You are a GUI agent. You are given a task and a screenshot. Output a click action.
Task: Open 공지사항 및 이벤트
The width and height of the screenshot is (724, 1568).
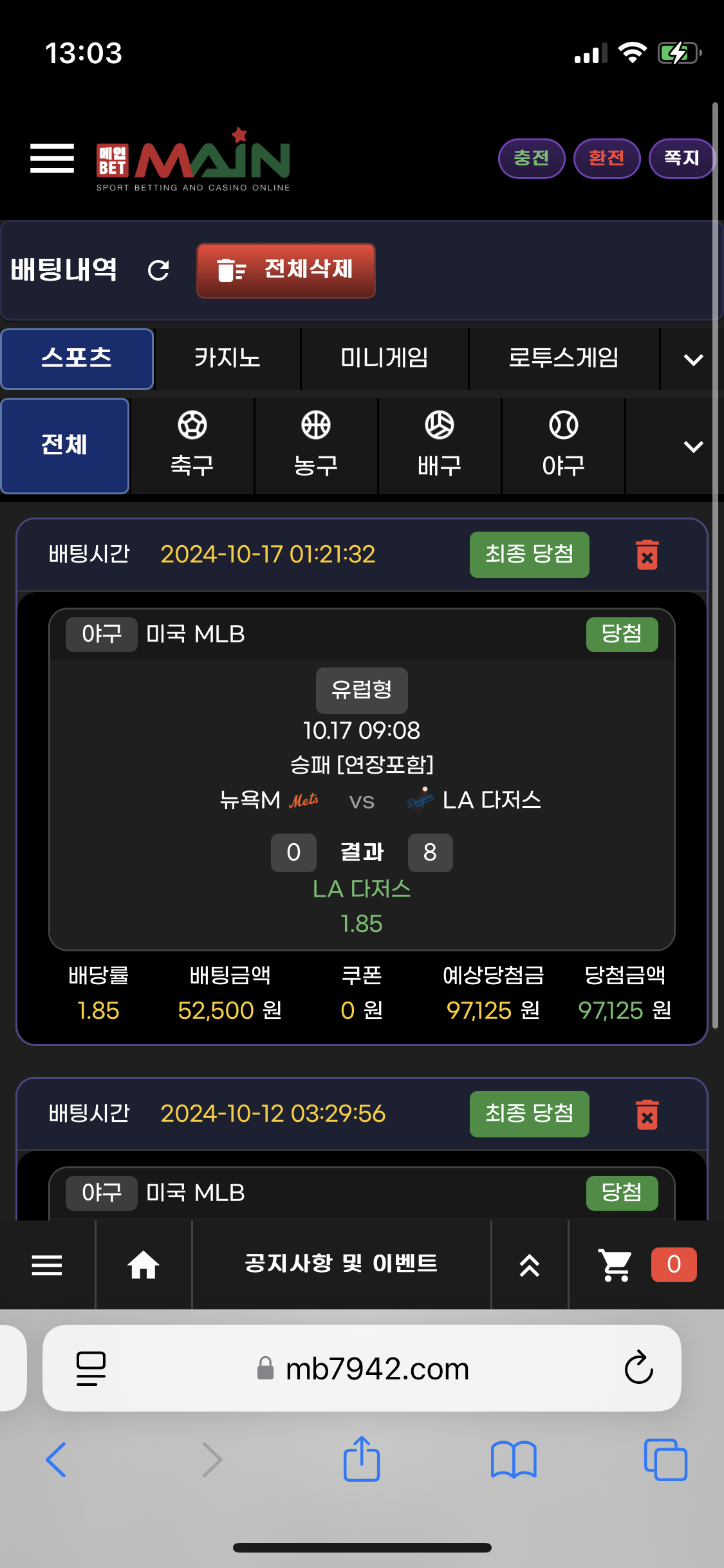pyautogui.click(x=341, y=1264)
